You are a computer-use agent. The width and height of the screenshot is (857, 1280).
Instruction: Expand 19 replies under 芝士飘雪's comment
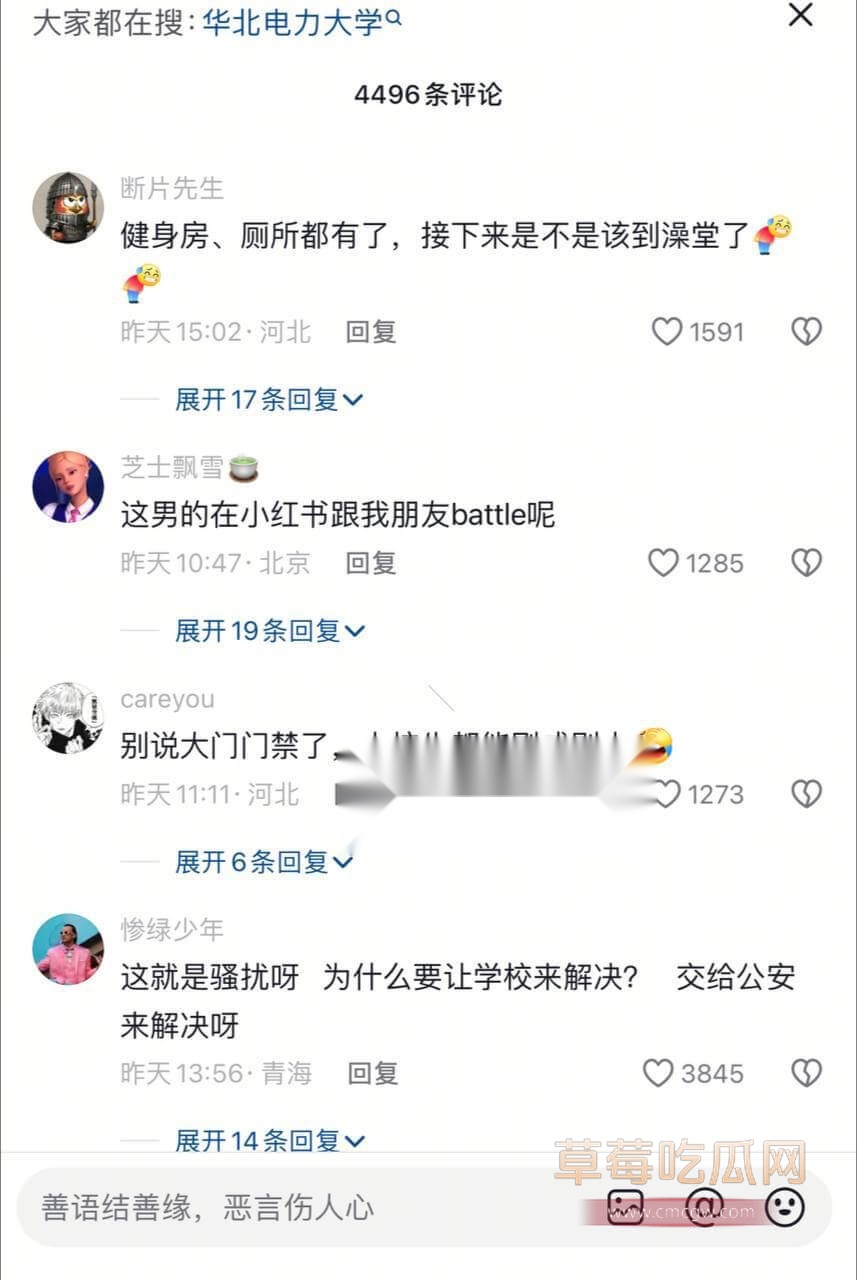tap(270, 631)
